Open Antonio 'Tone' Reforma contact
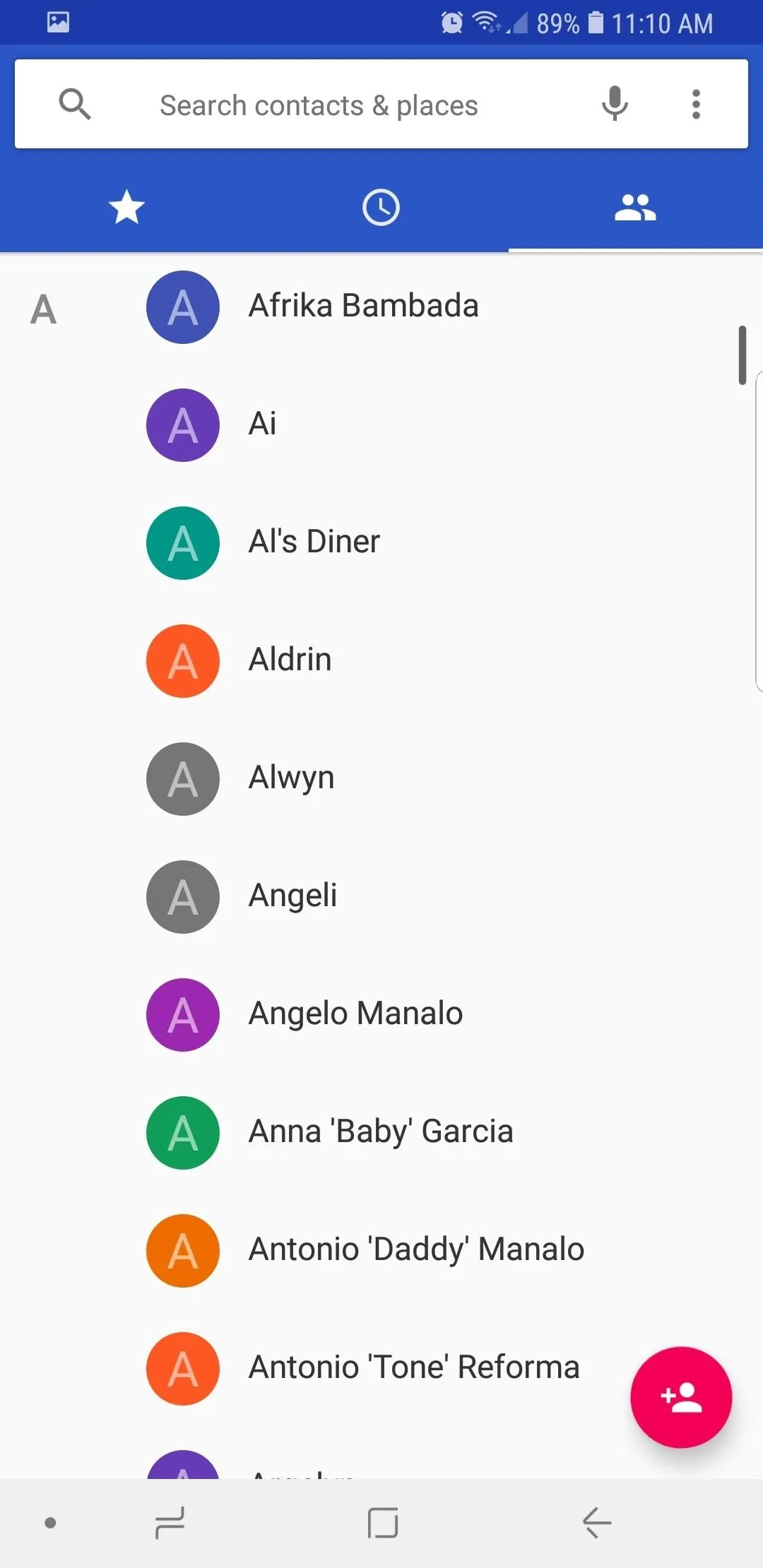The width and height of the screenshot is (763, 1568). coord(381,1369)
